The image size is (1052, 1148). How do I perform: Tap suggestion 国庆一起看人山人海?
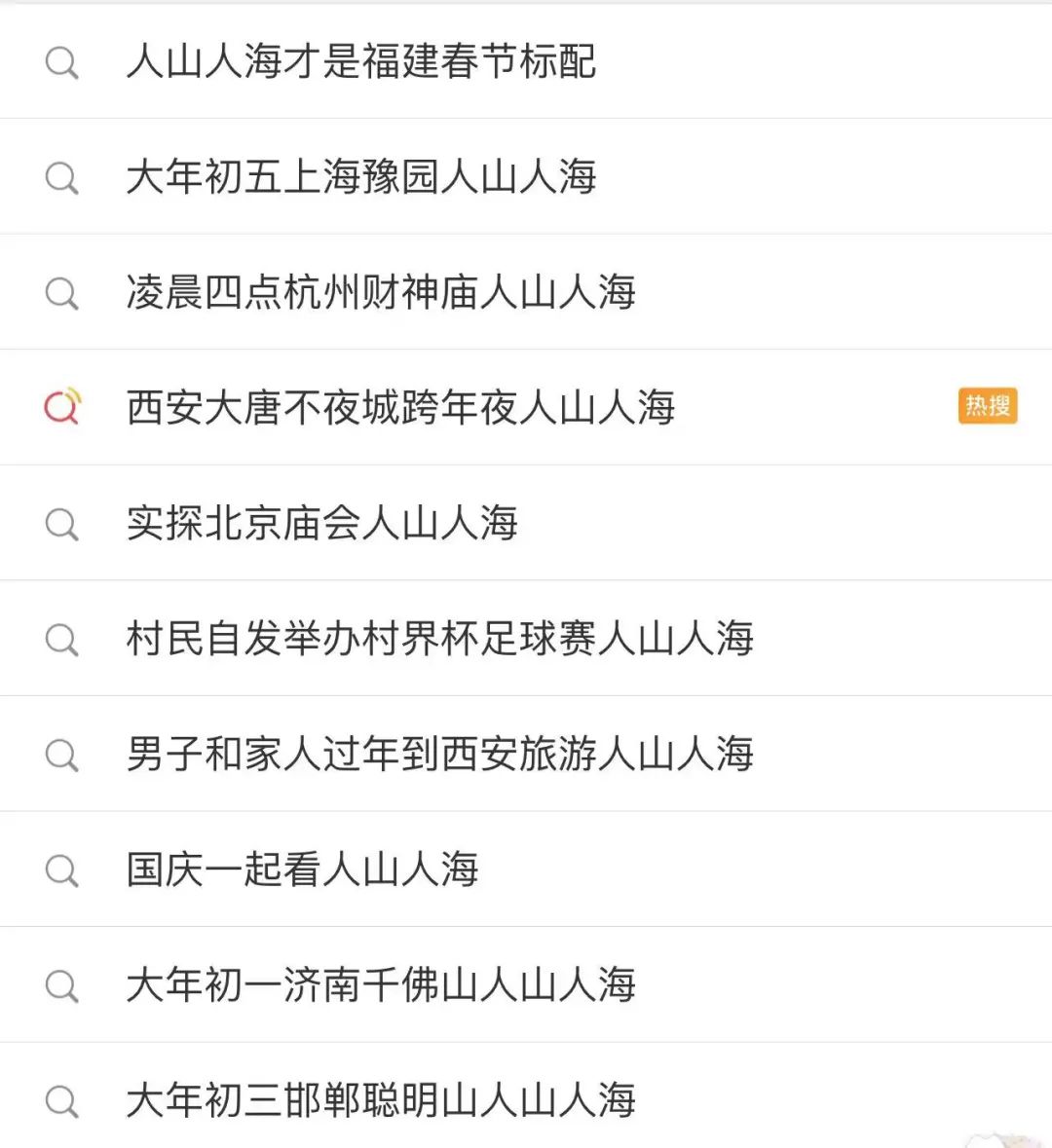click(302, 870)
